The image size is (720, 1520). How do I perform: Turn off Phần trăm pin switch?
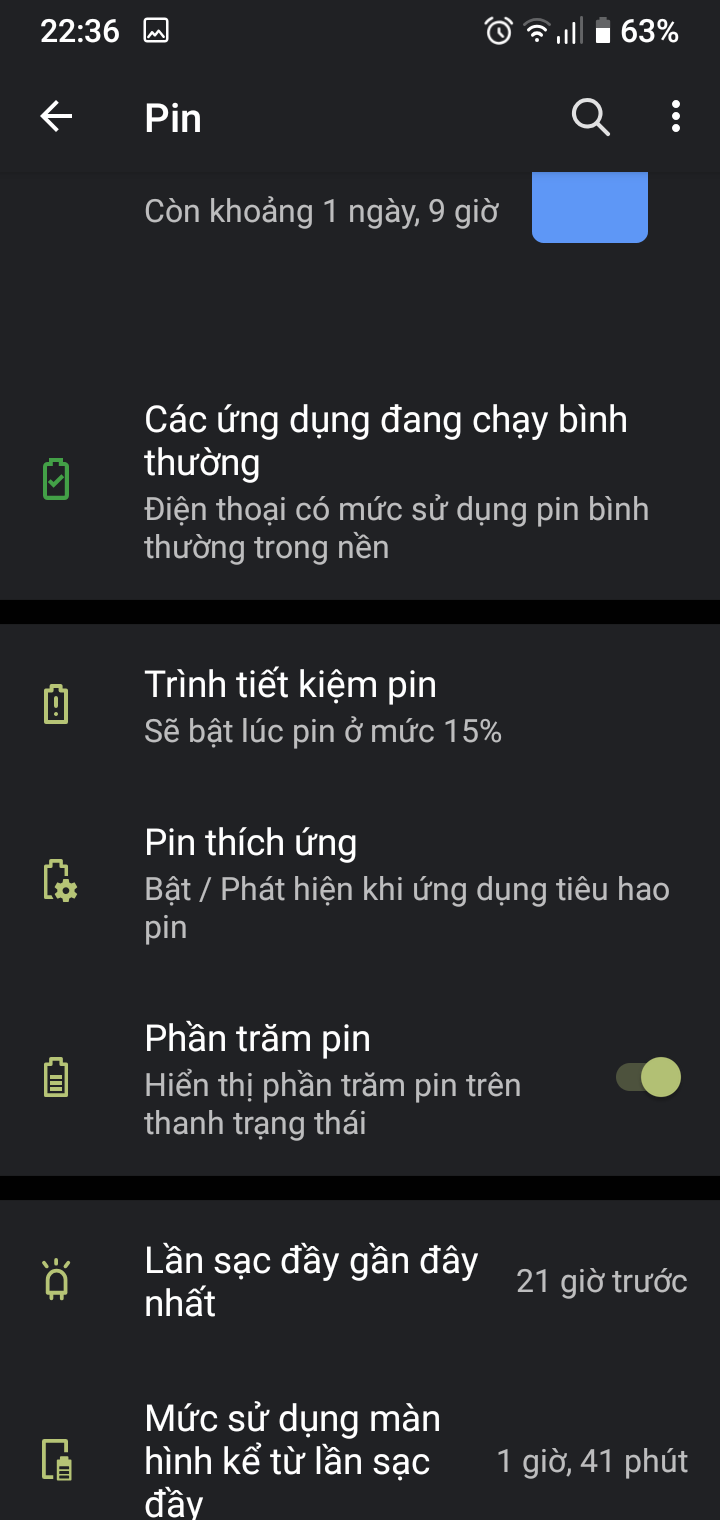point(648,1078)
